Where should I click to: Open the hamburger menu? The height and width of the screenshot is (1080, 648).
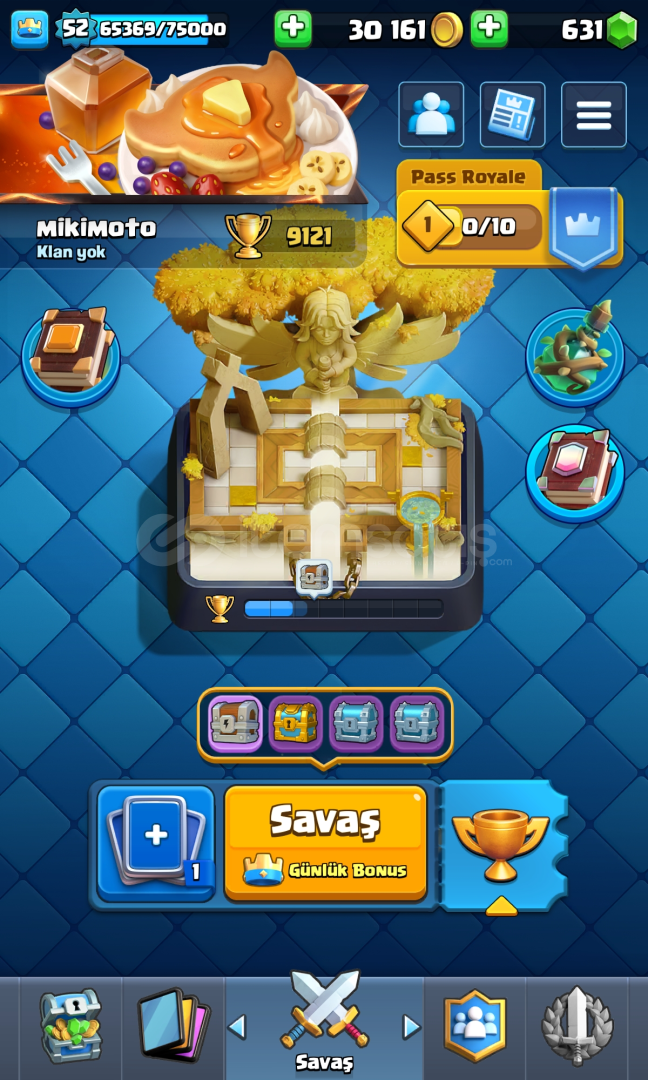click(594, 114)
